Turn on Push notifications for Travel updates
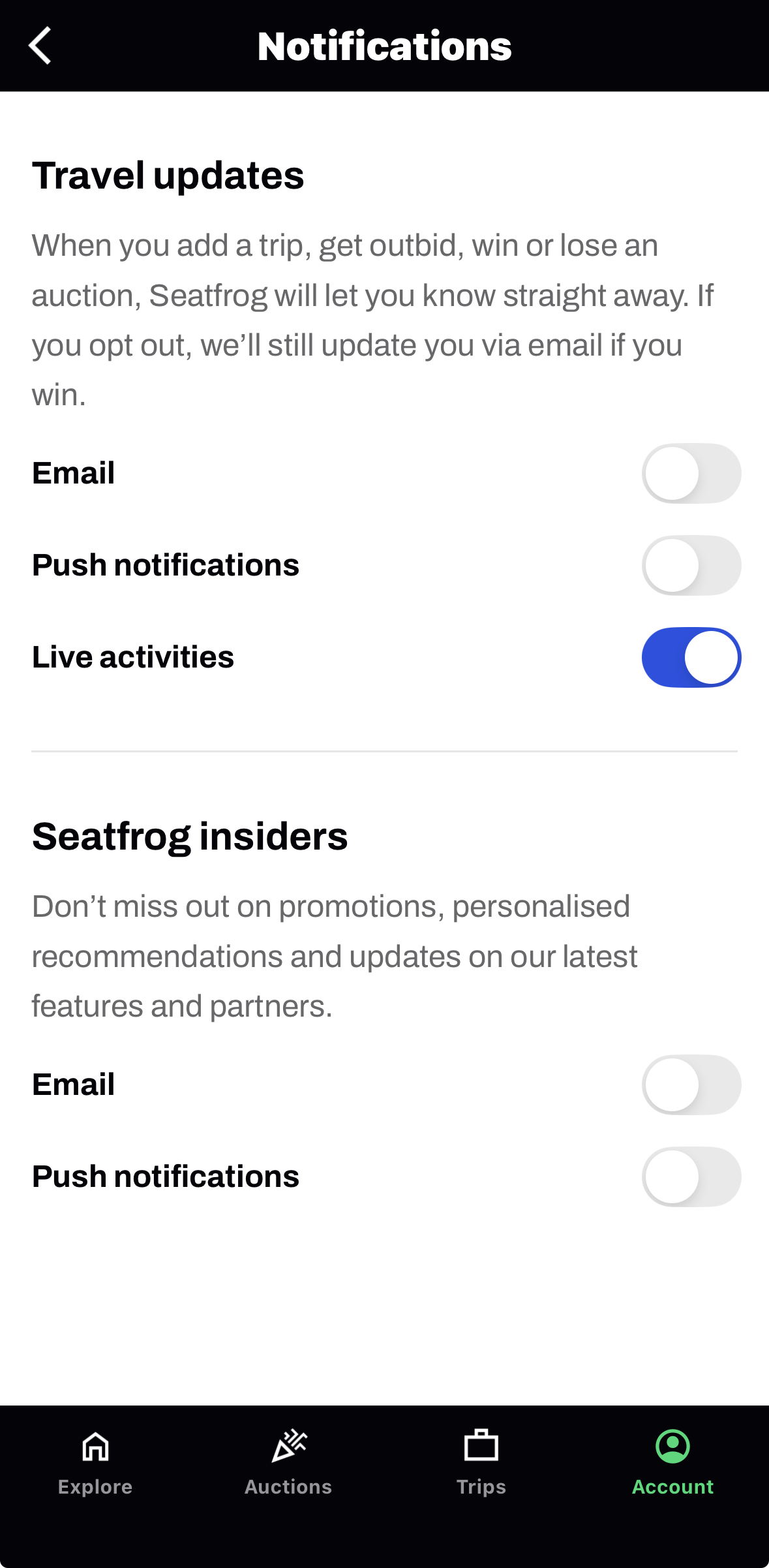769x1568 pixels. [691, 566]
